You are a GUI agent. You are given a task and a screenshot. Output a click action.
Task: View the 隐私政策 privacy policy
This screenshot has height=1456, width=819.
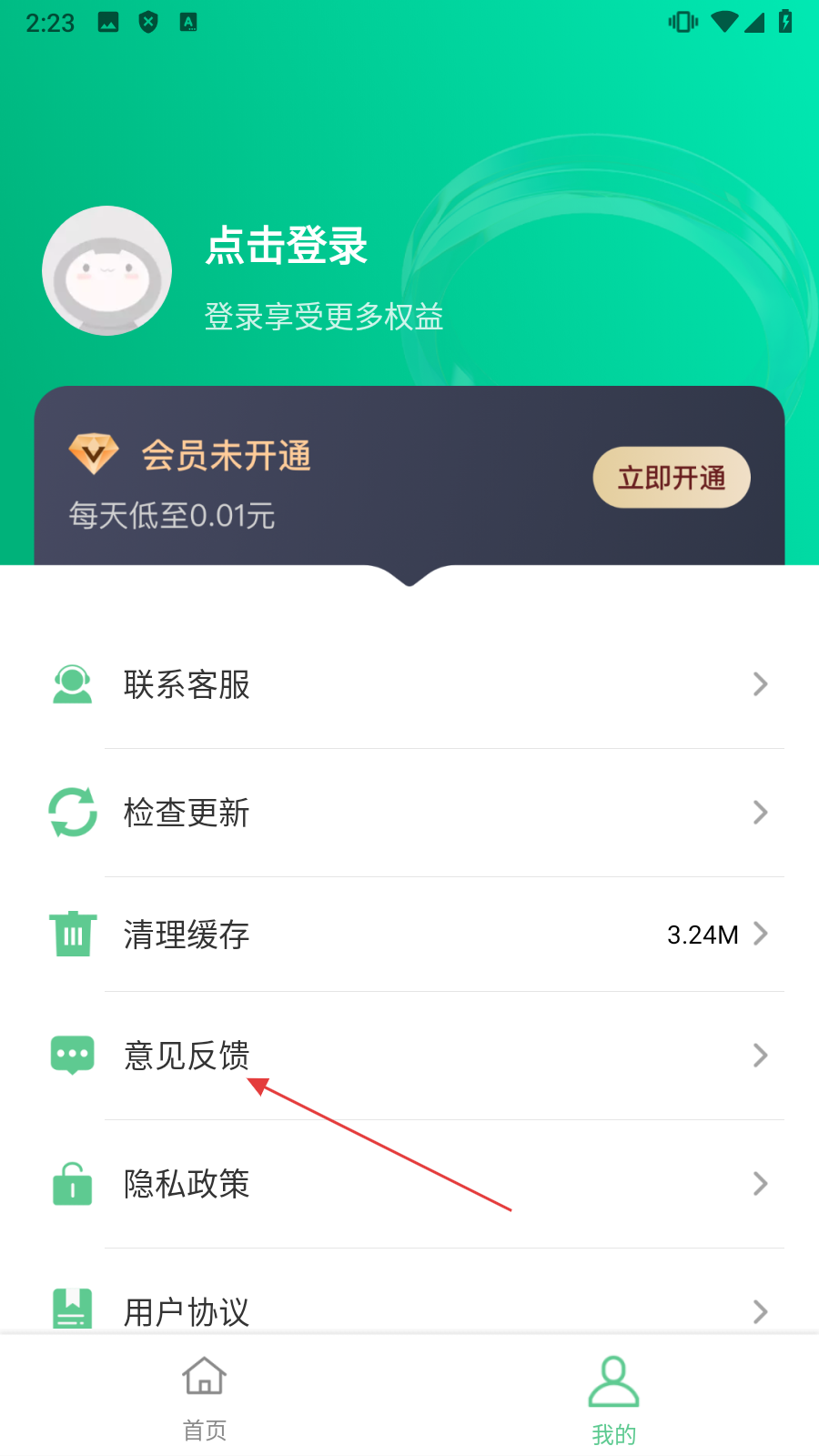click(409, 1184)
